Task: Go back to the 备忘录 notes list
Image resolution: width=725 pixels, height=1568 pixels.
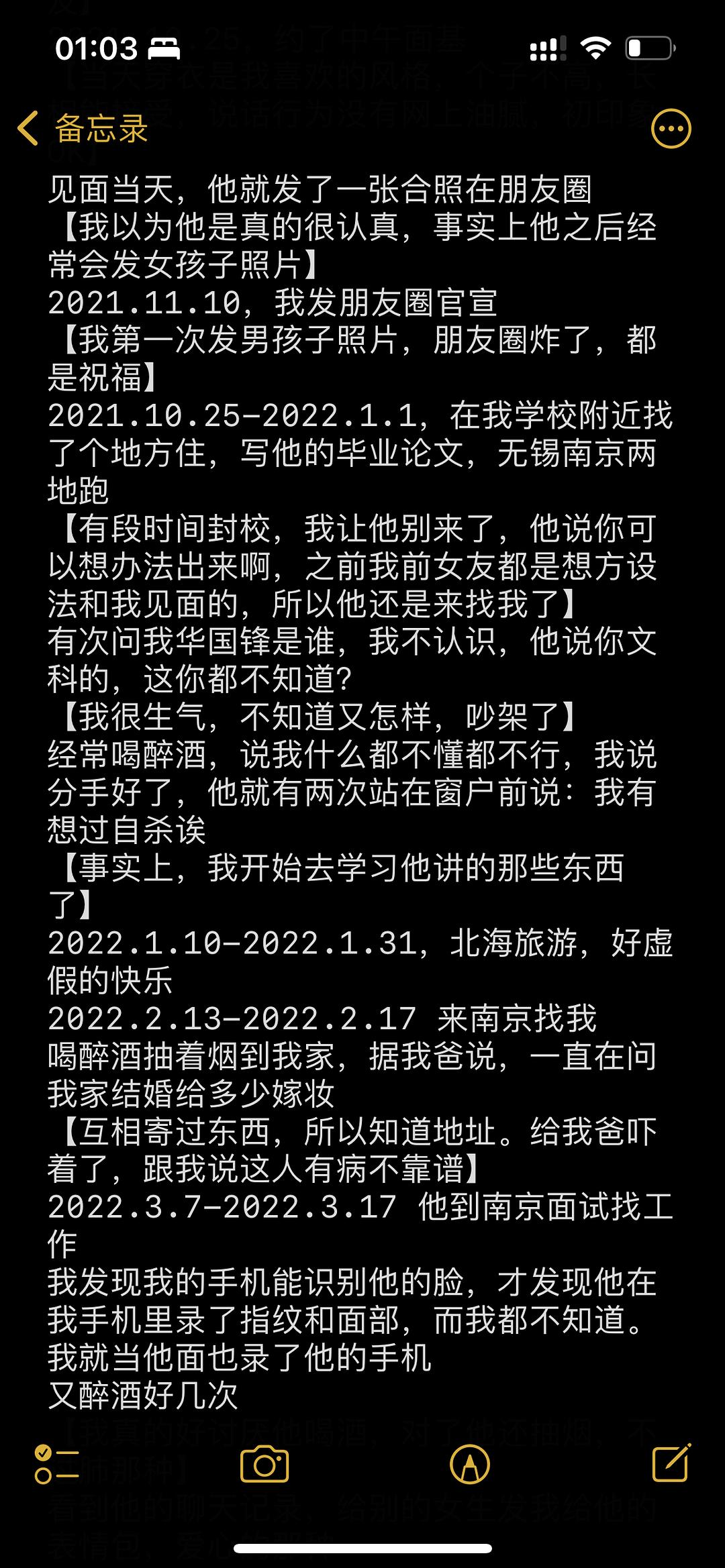Action: (x=82, y=128)
